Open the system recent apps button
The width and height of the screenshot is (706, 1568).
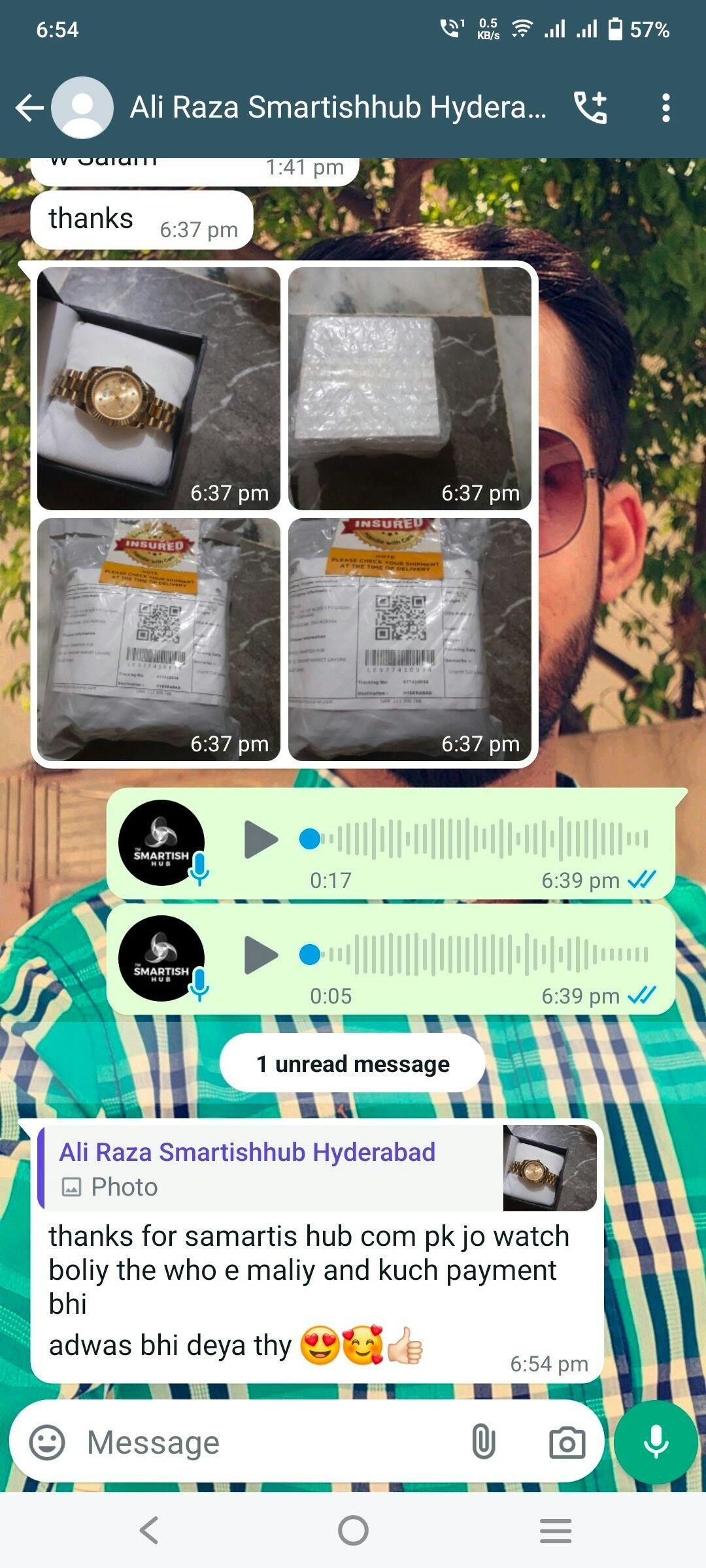pos(556,1530)
